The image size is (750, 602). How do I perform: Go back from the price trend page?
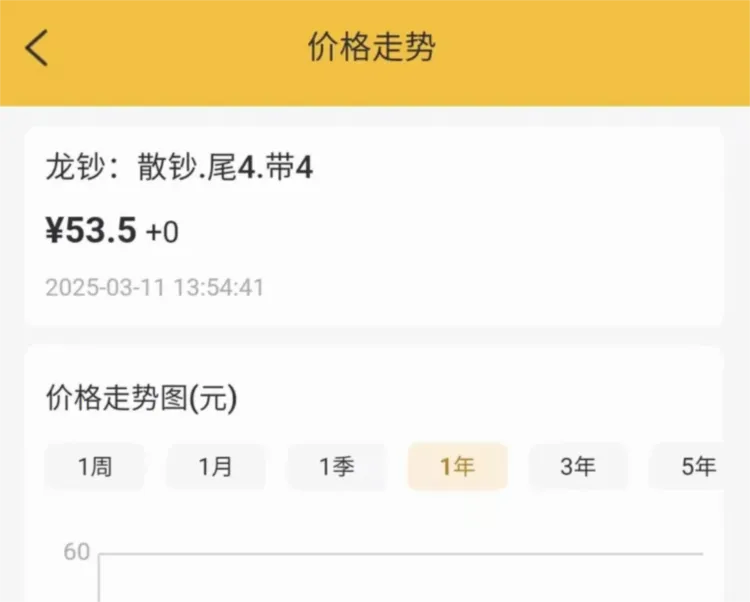pyautogui.click(x=37, y=48)
